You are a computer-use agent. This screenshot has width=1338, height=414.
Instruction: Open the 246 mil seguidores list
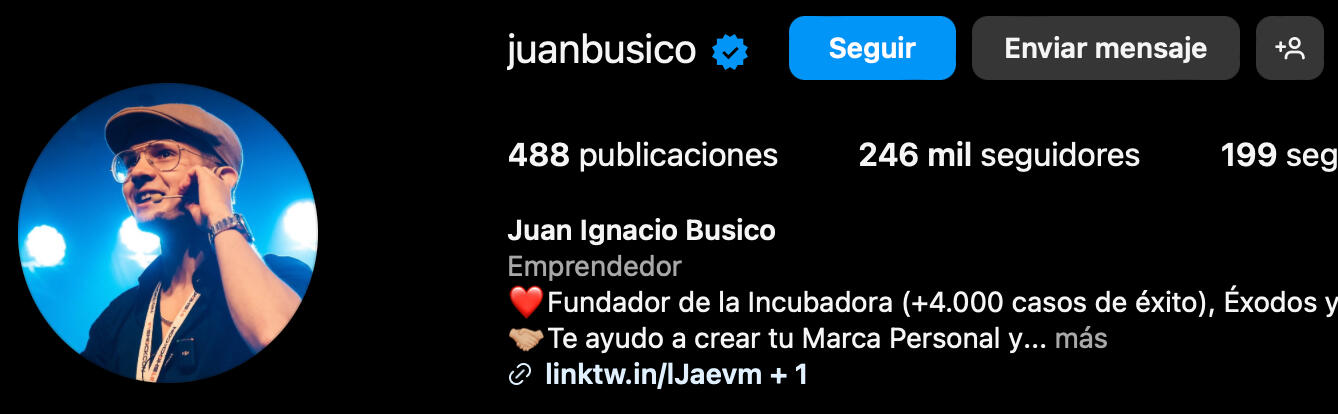pos(998,155)
